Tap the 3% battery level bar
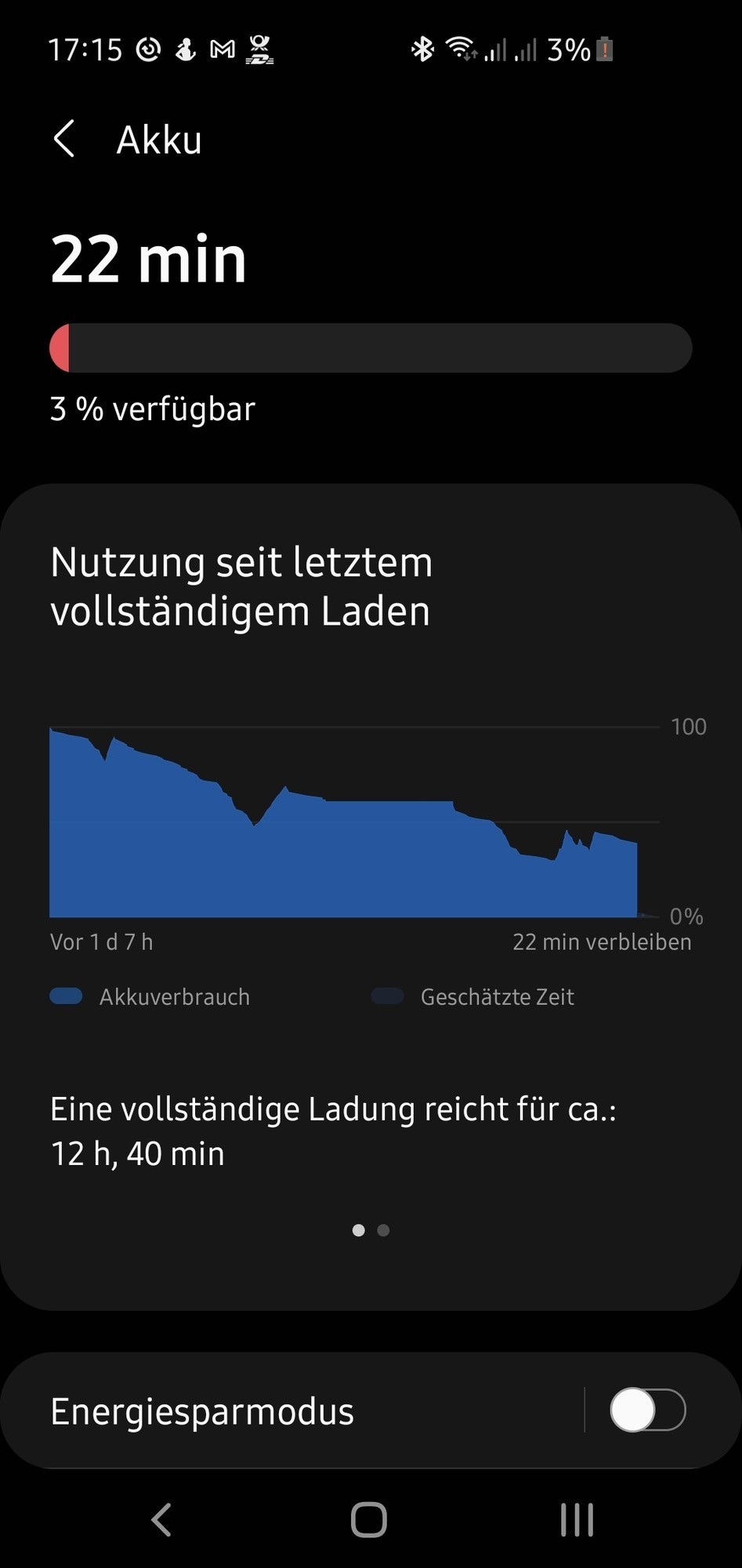 click(370, 348)
